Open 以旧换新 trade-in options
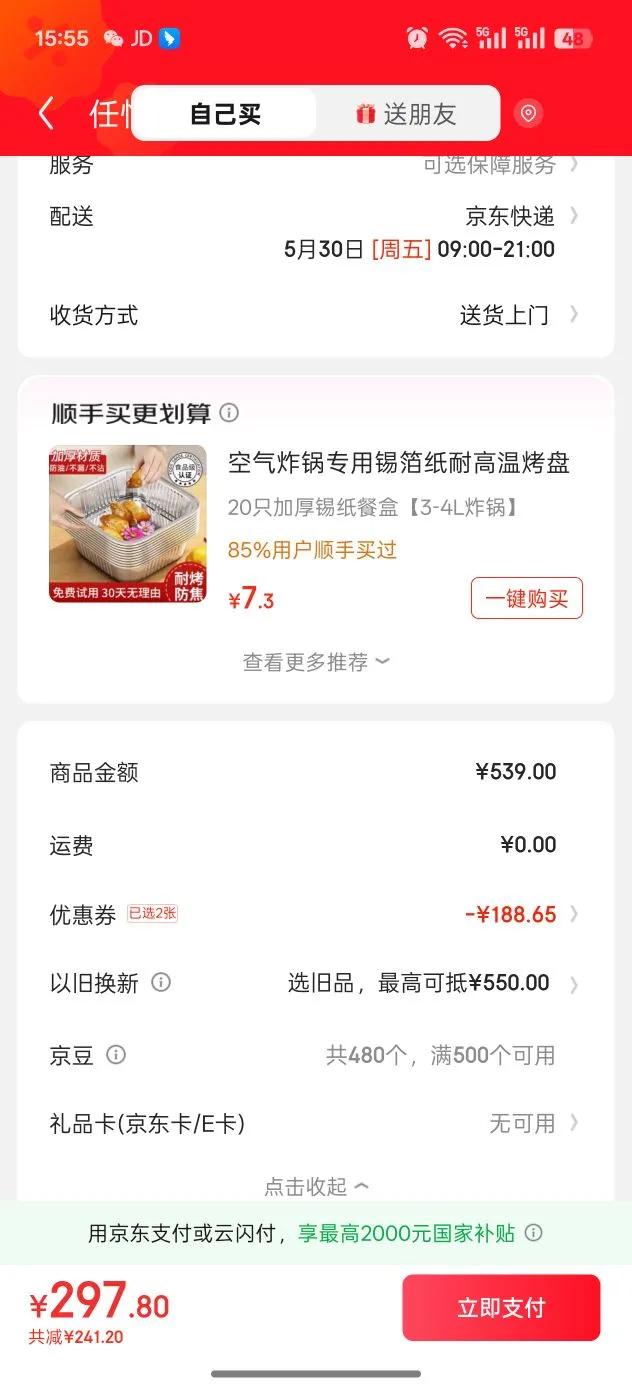The height and width of the screenshot is (1390, 632). click(430, 984)
